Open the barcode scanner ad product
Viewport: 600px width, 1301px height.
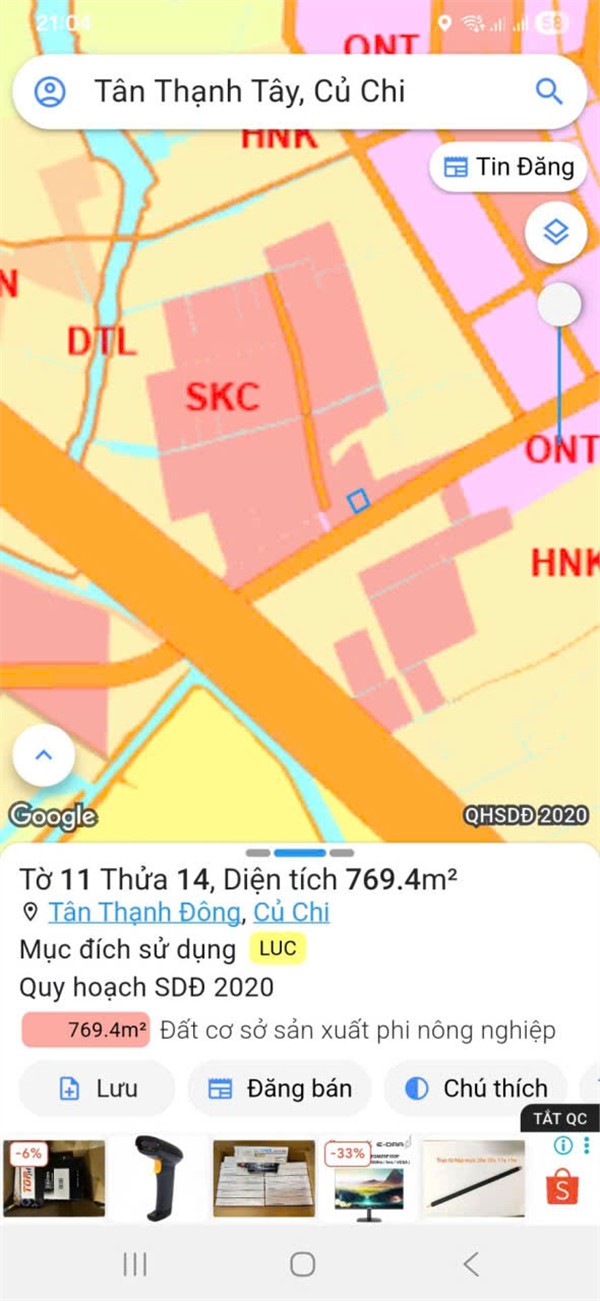[160, 1176]
